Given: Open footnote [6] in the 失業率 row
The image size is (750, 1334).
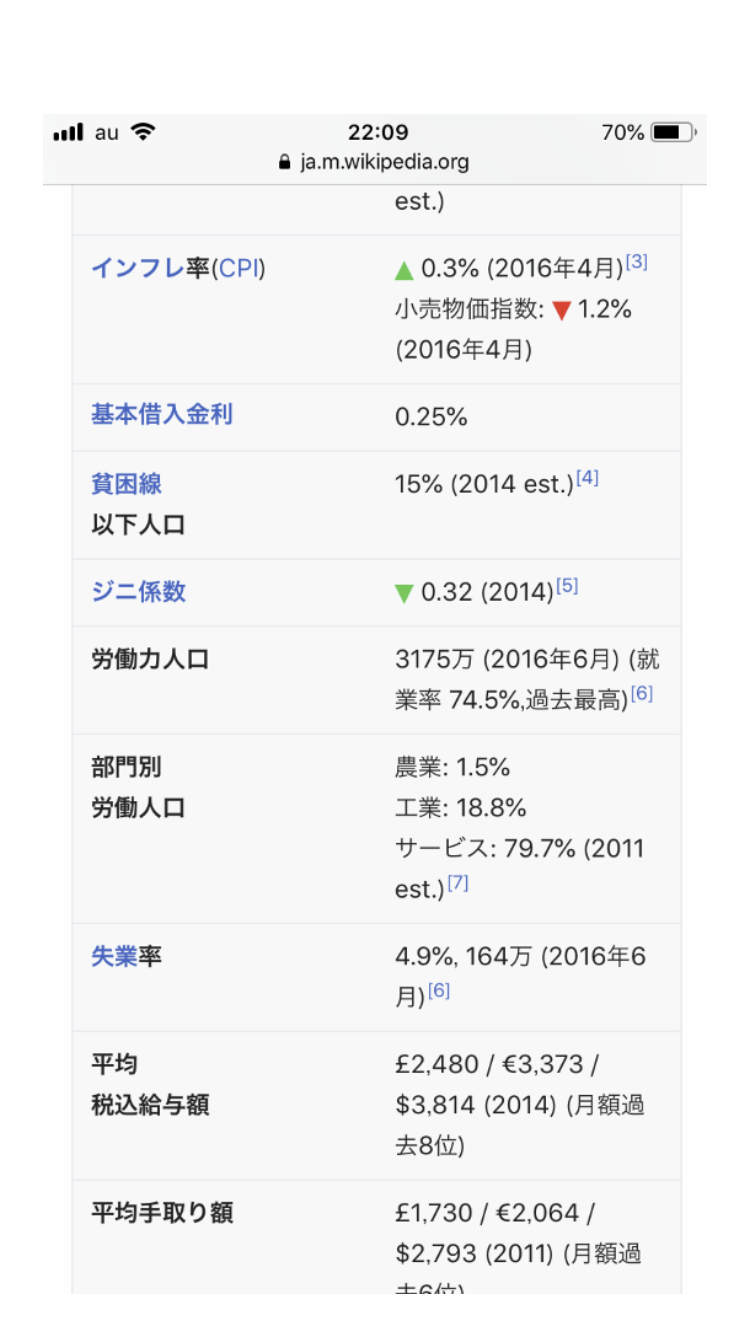Looking at the screenshot, I should pos(438,991).
